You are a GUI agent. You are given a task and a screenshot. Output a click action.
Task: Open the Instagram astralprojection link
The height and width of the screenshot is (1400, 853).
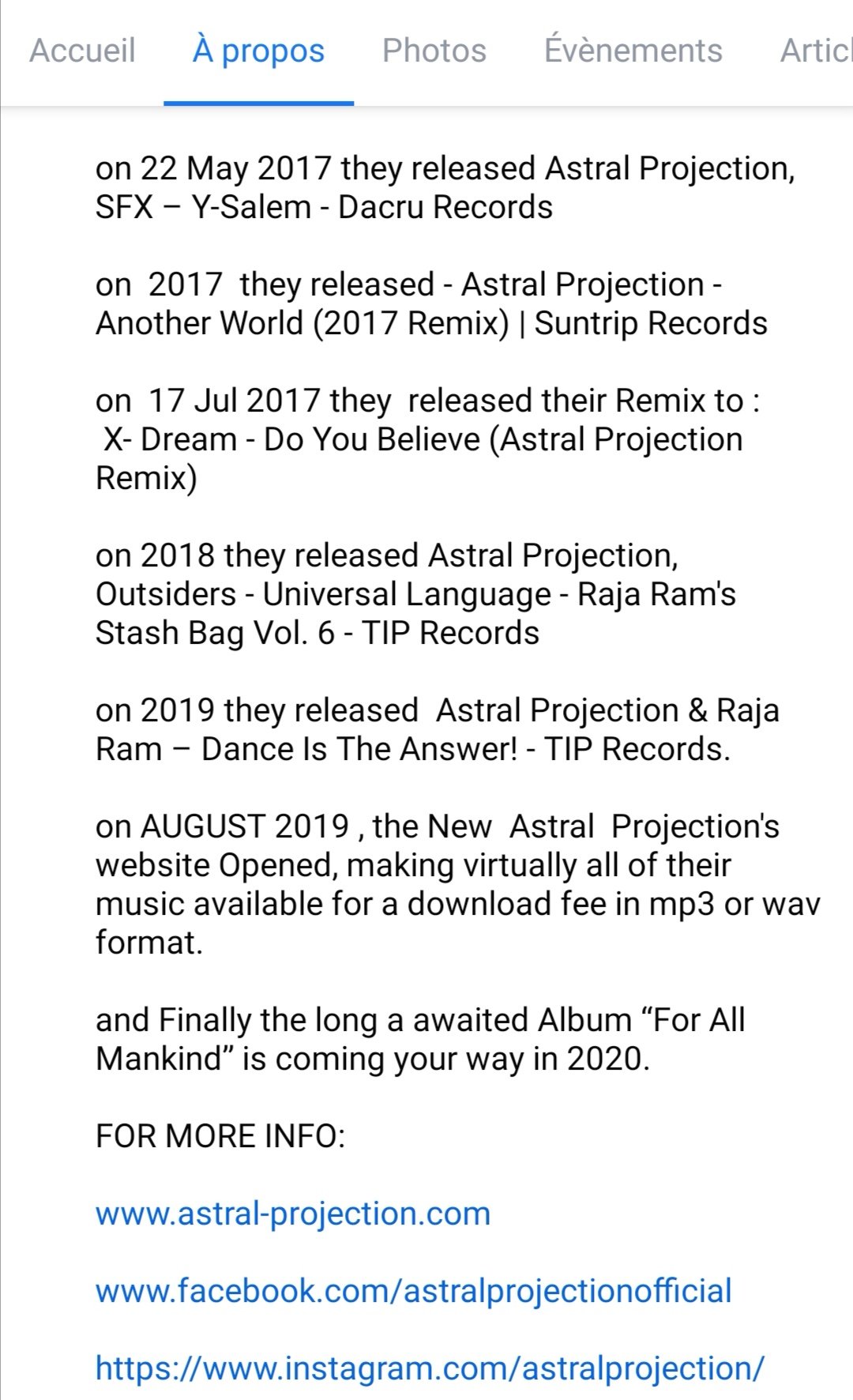click(x=430, y=1368)
